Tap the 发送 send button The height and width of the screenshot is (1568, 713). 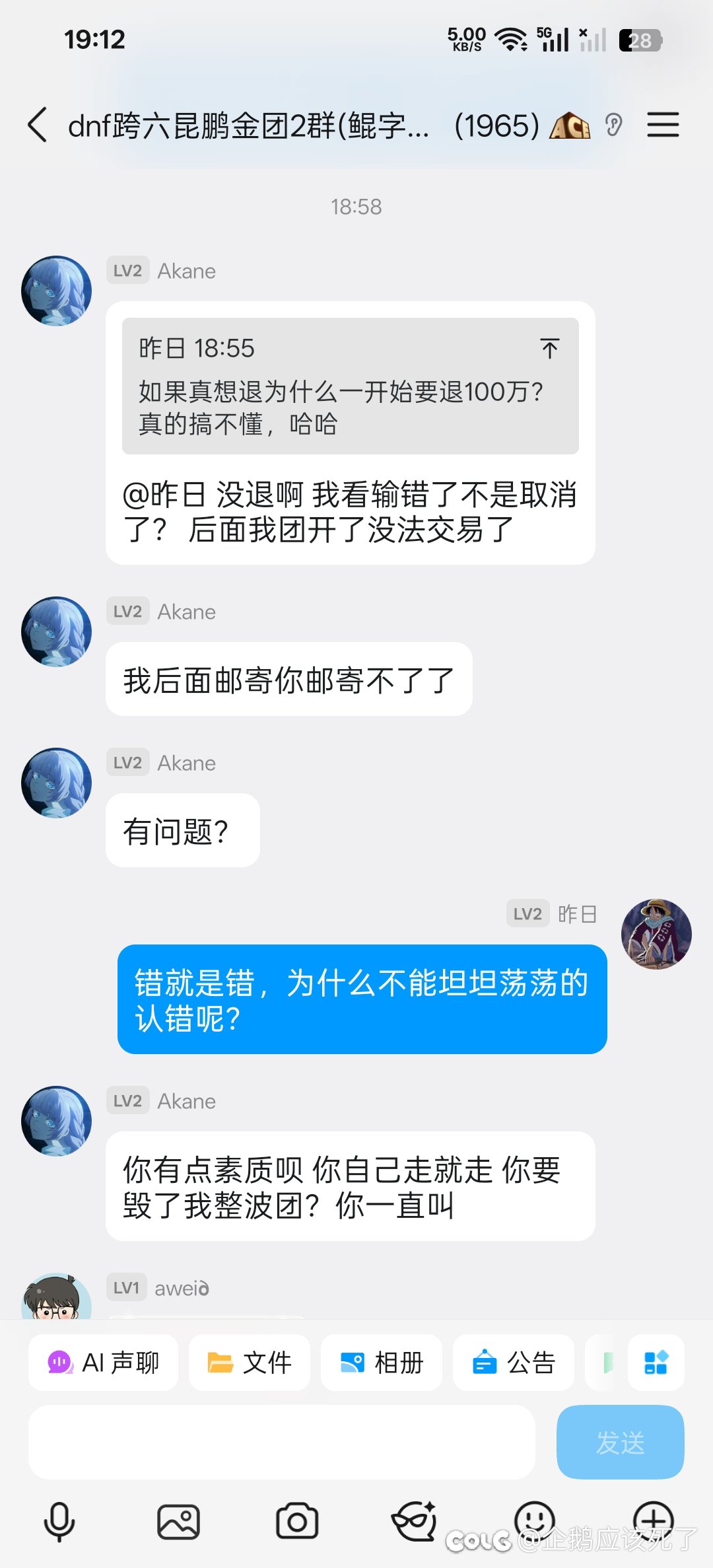click(x=620, y=1442)
